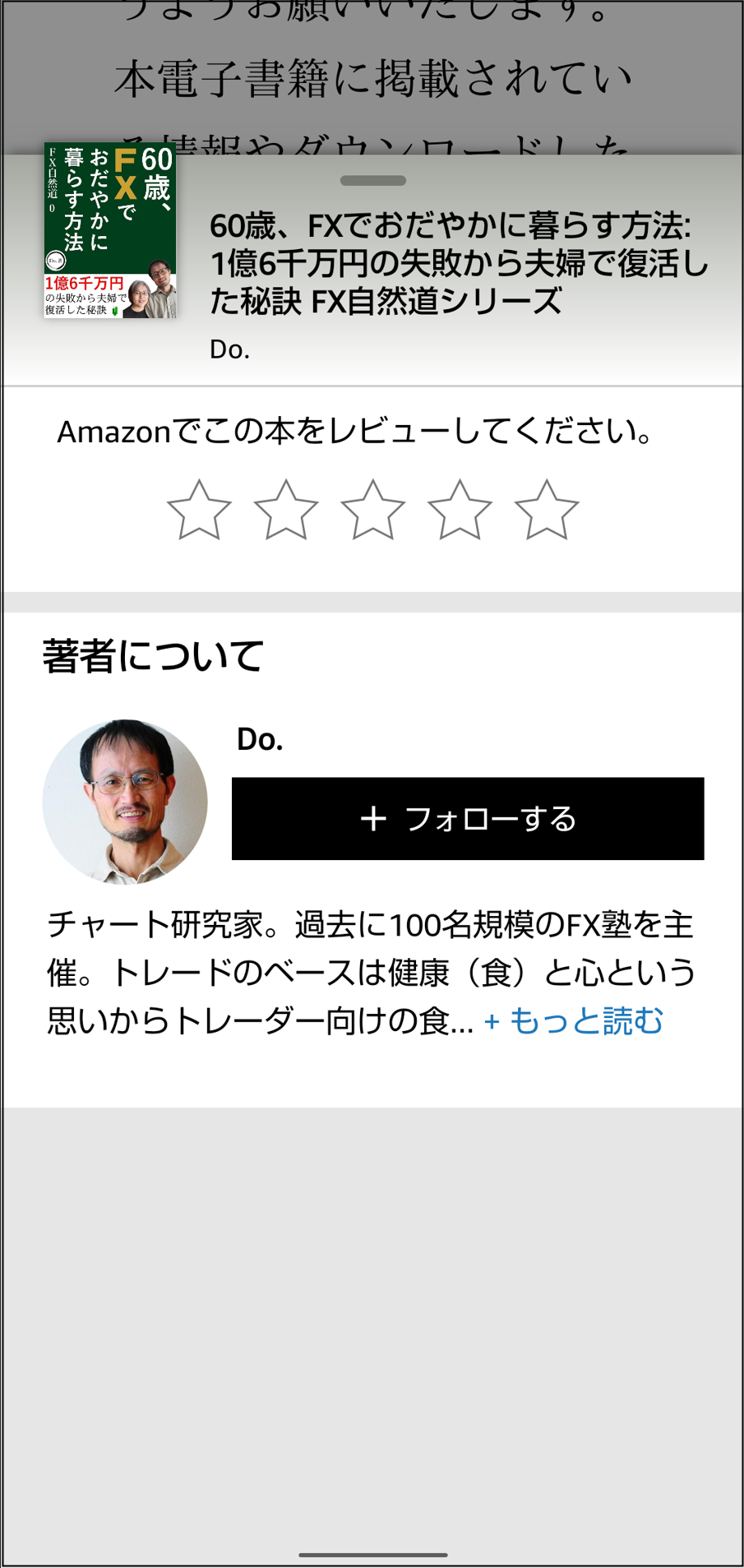Select the four-star rating
The height and width of the screenshot is (1568, 744).
click(460, 511)
